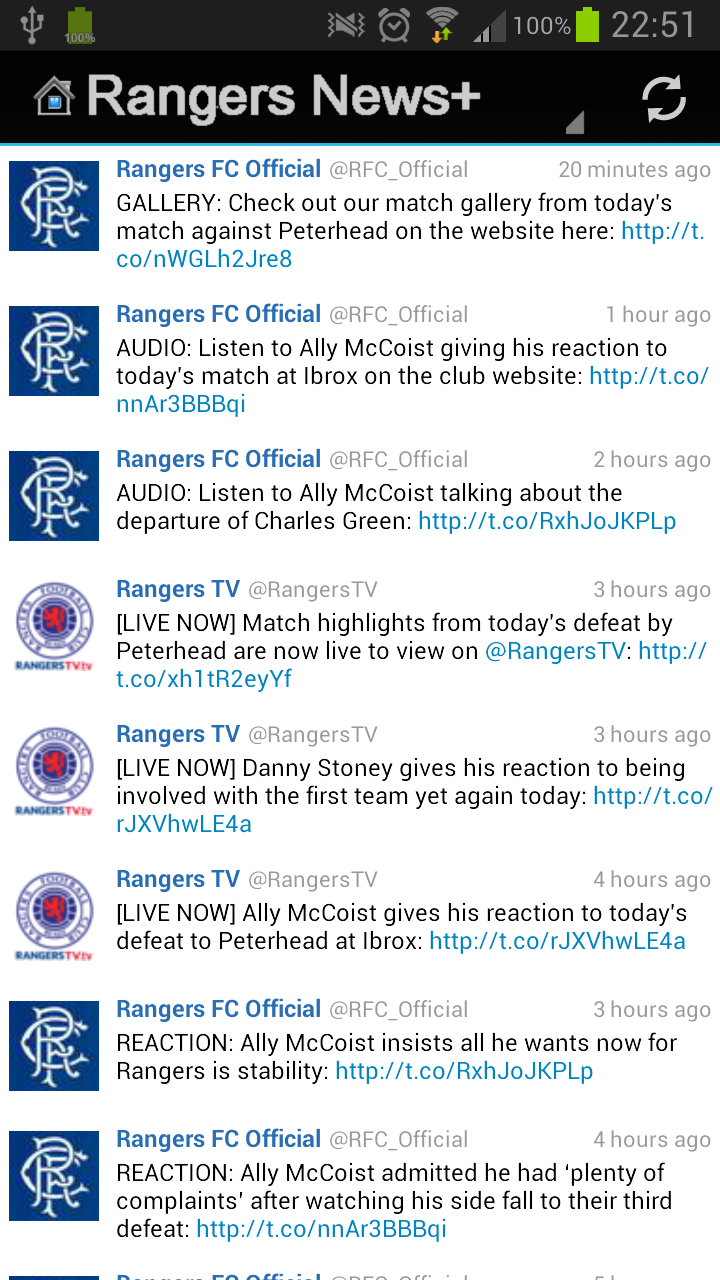Open the Danny Stoney reaction tweet
The image size is (720, 1280).
coord(360,779)
